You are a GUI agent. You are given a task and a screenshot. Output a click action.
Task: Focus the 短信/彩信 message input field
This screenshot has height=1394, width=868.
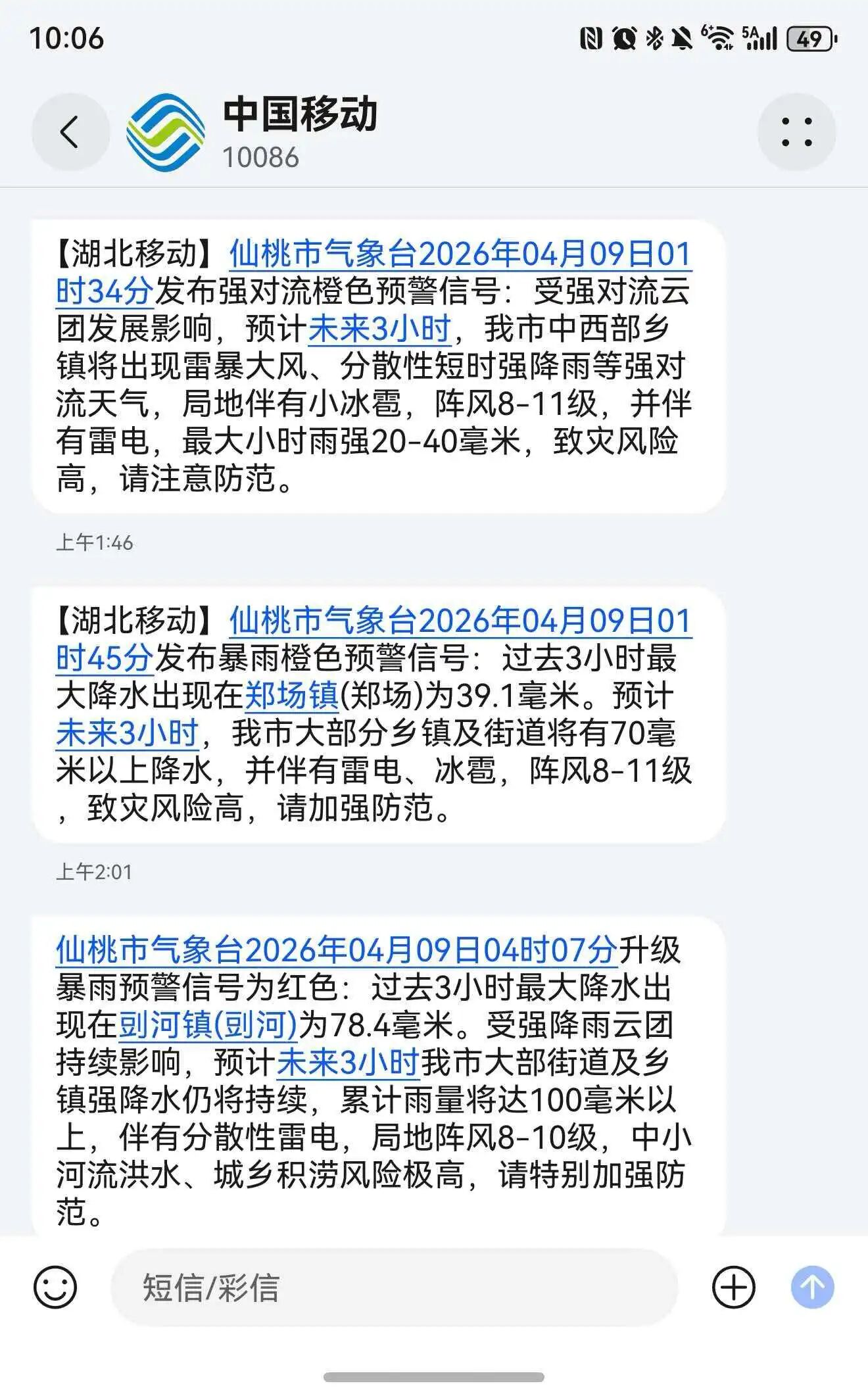tap(393, 1287)
